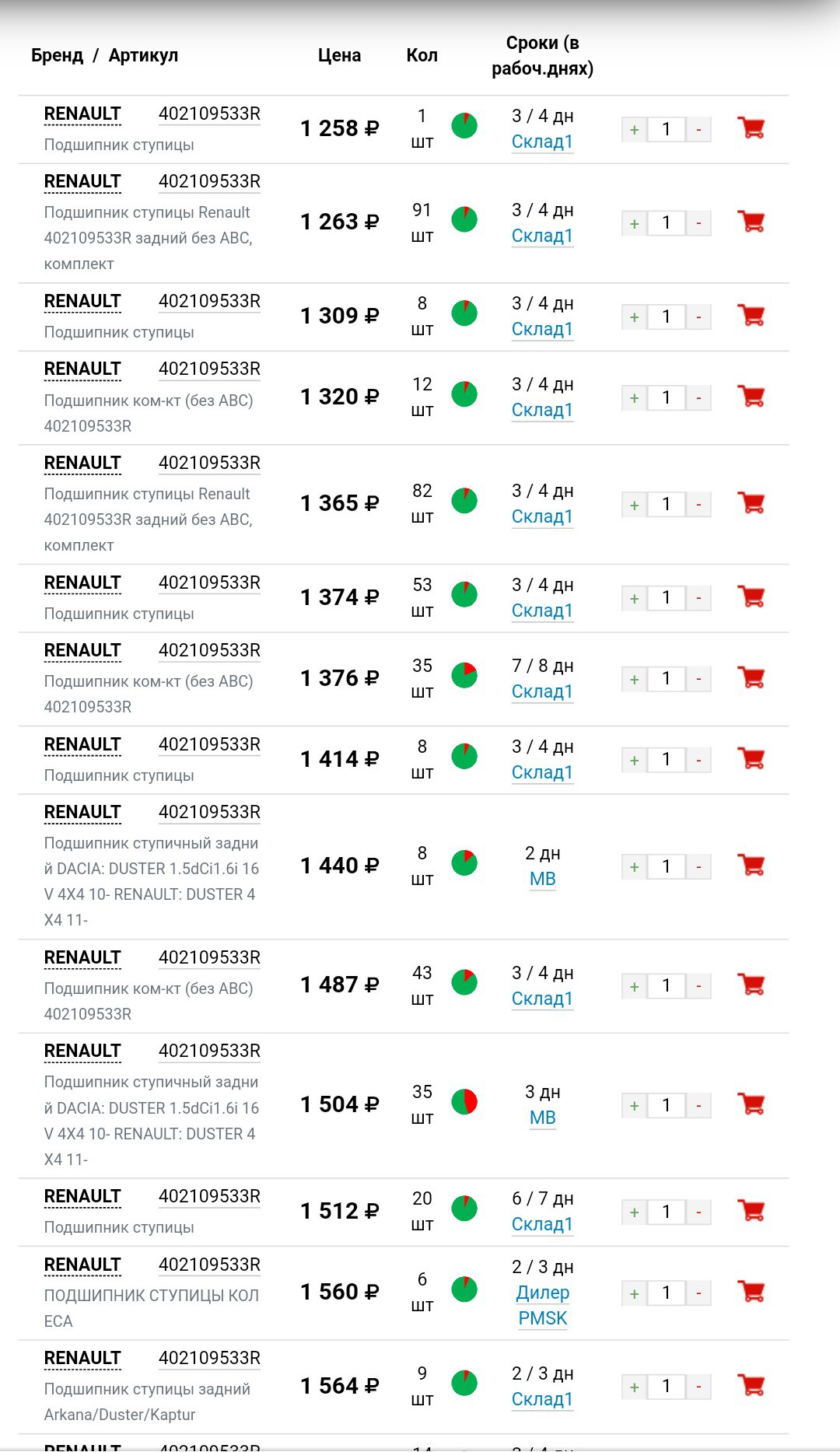Open article 402109533R on the 1 414 ₽ row
The height and width of the screenshot is (1452, 840).
coord(209,744)
